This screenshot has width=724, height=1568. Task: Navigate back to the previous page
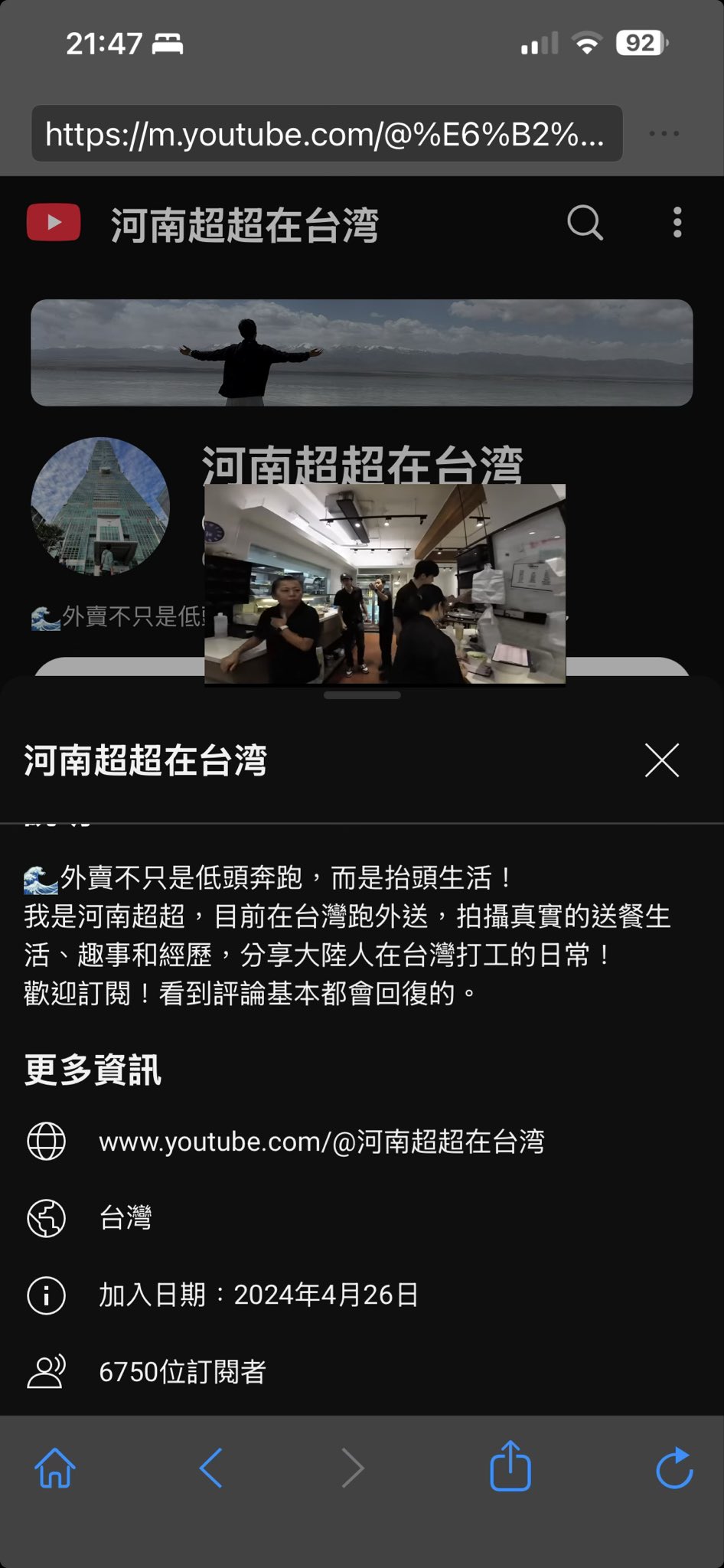[211, 1468]
